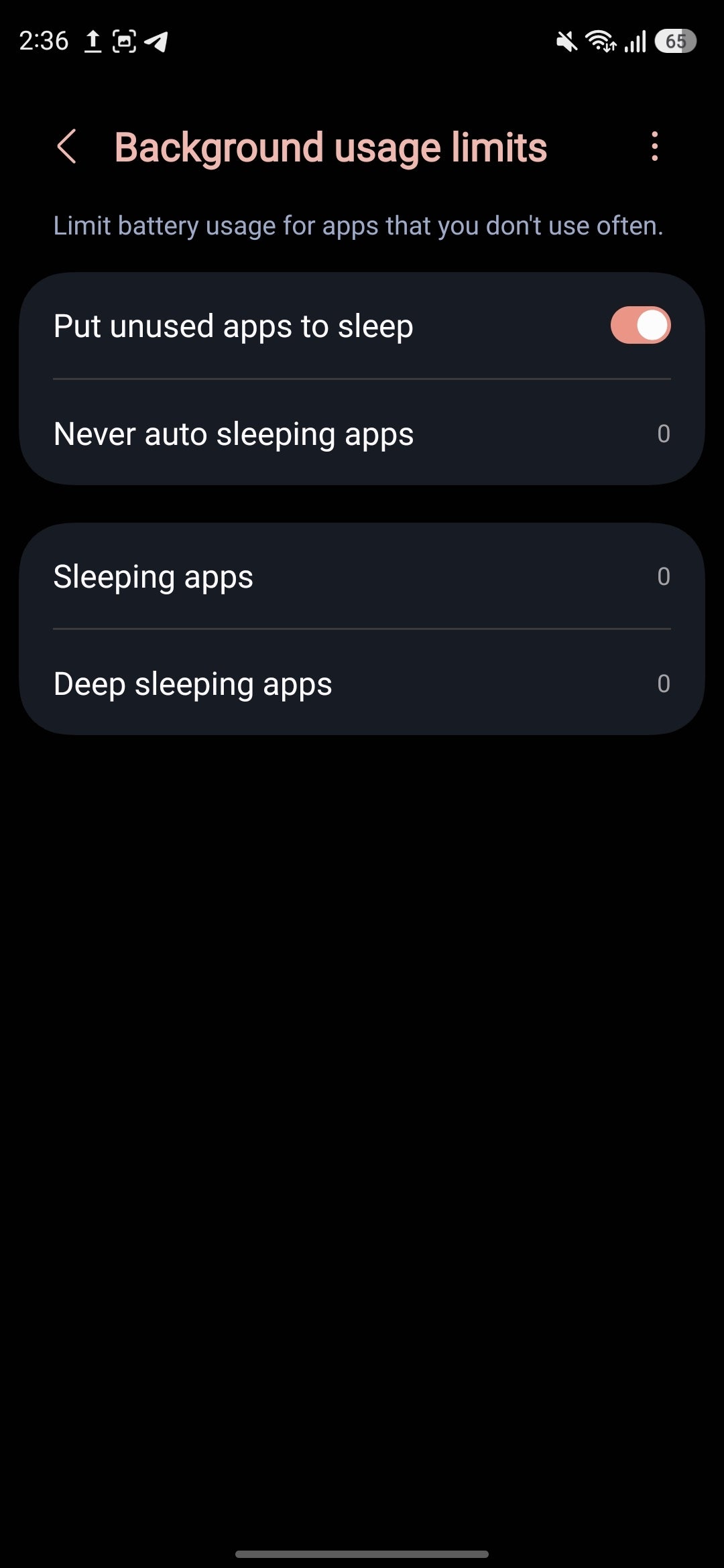Open the Deep sleeping apps list
The image size is (724, 1568).
pyautogui.click(x=362, y=683)
